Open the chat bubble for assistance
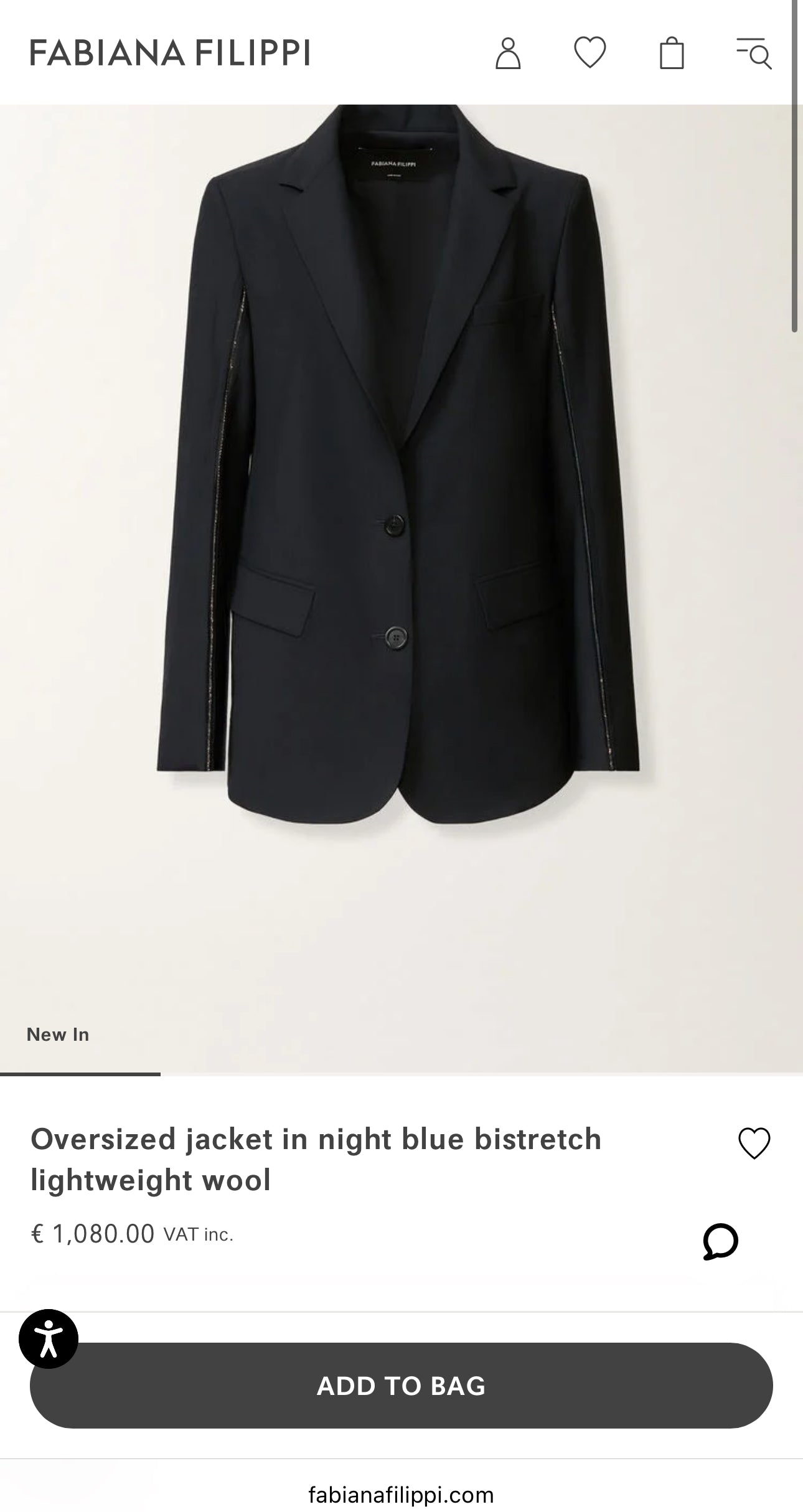Image resolution: width=803 pixels, height=1512 pixels. point(720,1241)
